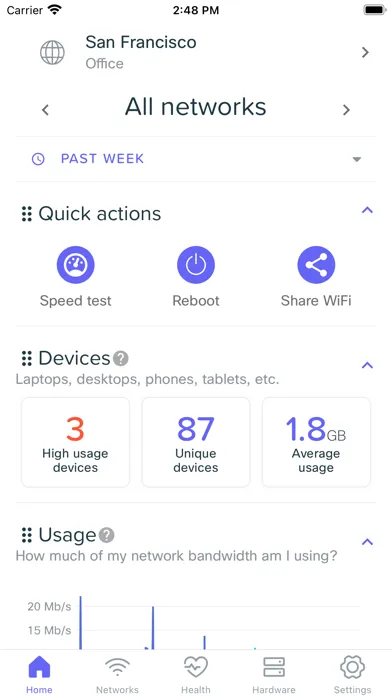Collapse the Usage section
392x696 pixels.
367,542
